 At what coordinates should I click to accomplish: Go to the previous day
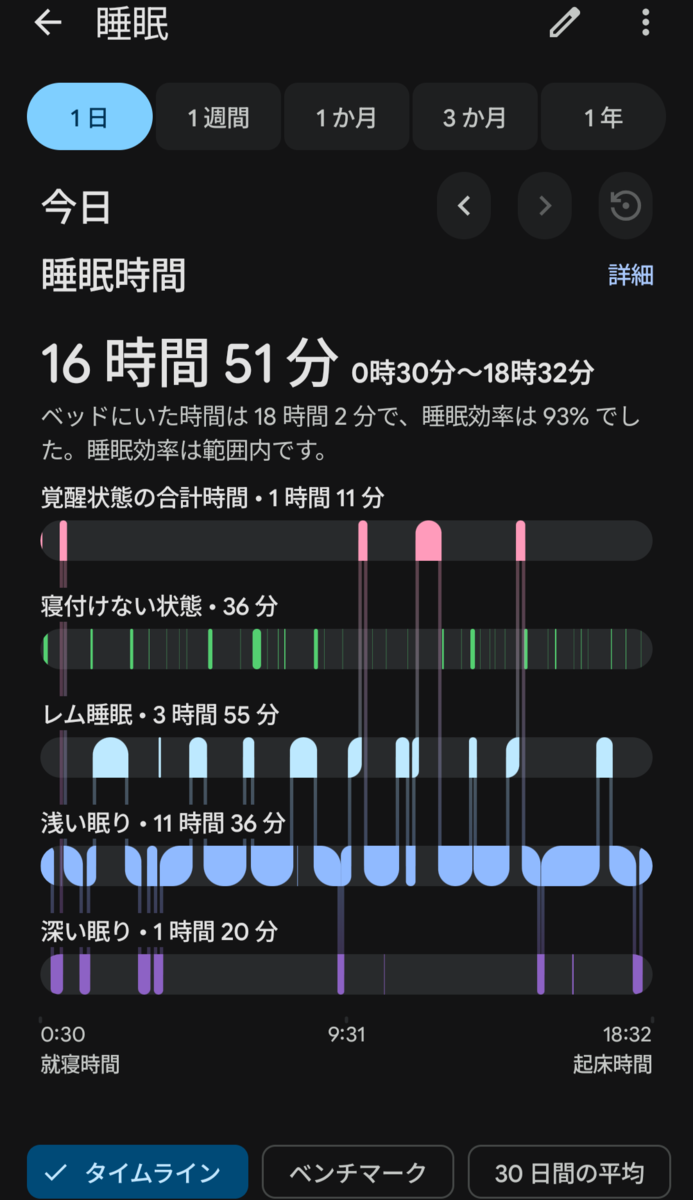pyautogui.click(x=464, y=206)
